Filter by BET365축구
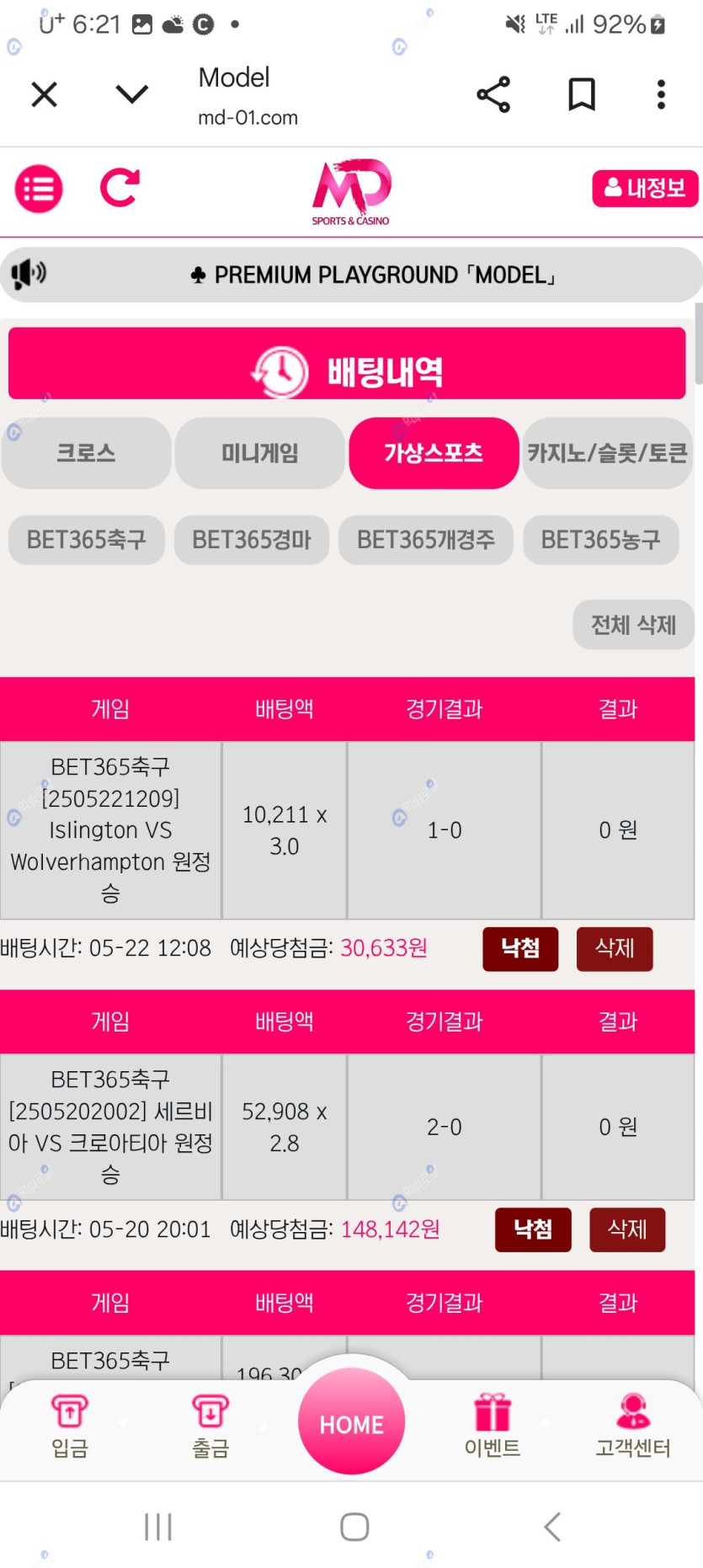Screen dimensions: 703x1568 (86, 540)
